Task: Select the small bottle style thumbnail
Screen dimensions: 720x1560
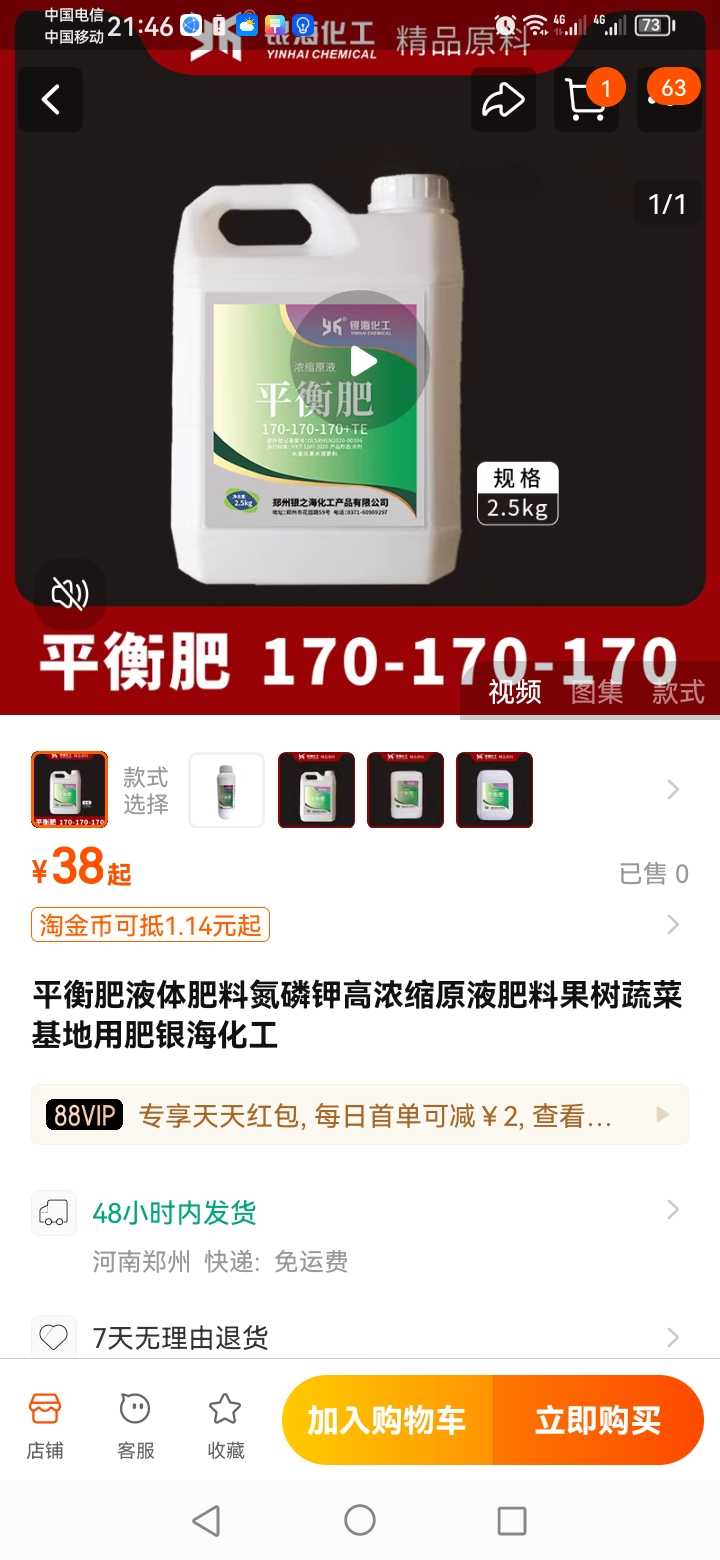Action: click(227, 790)
